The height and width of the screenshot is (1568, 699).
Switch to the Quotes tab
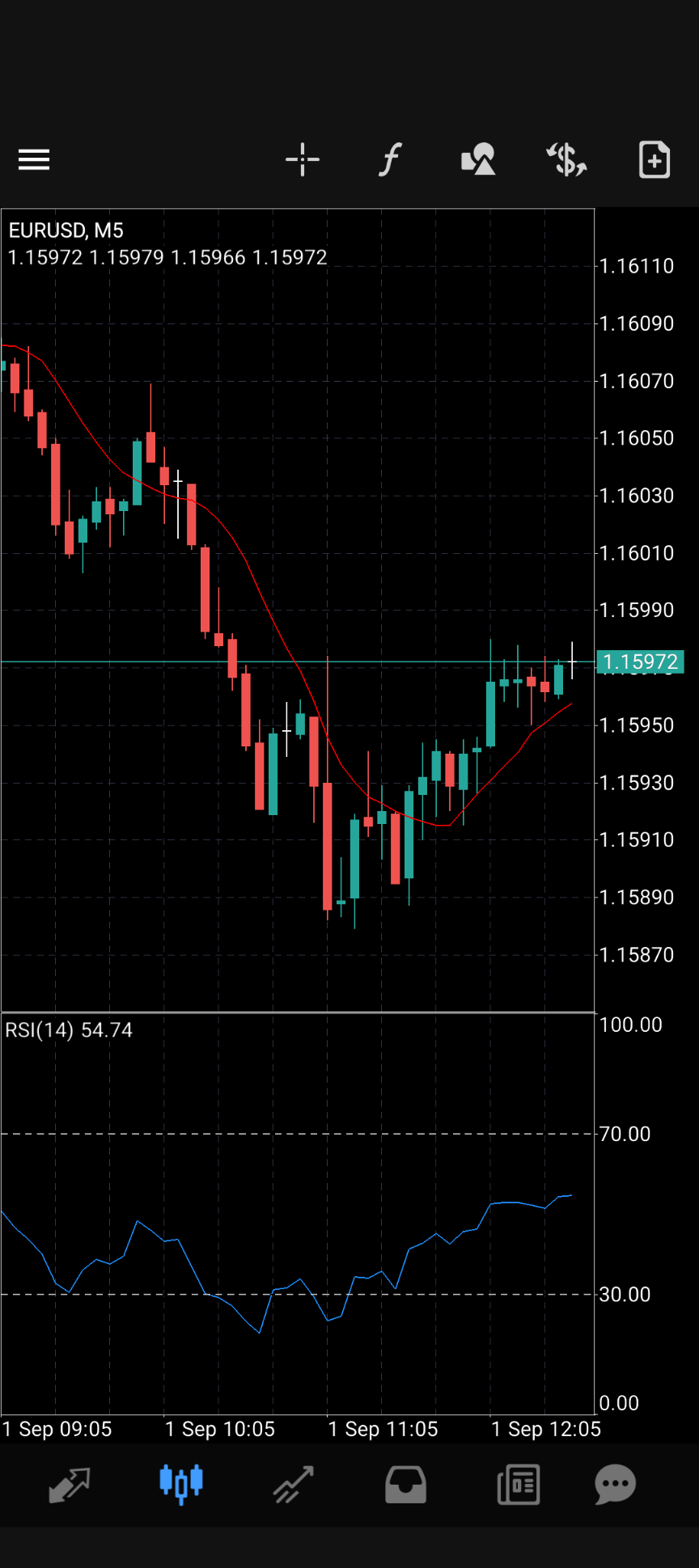click(70, 1485)
